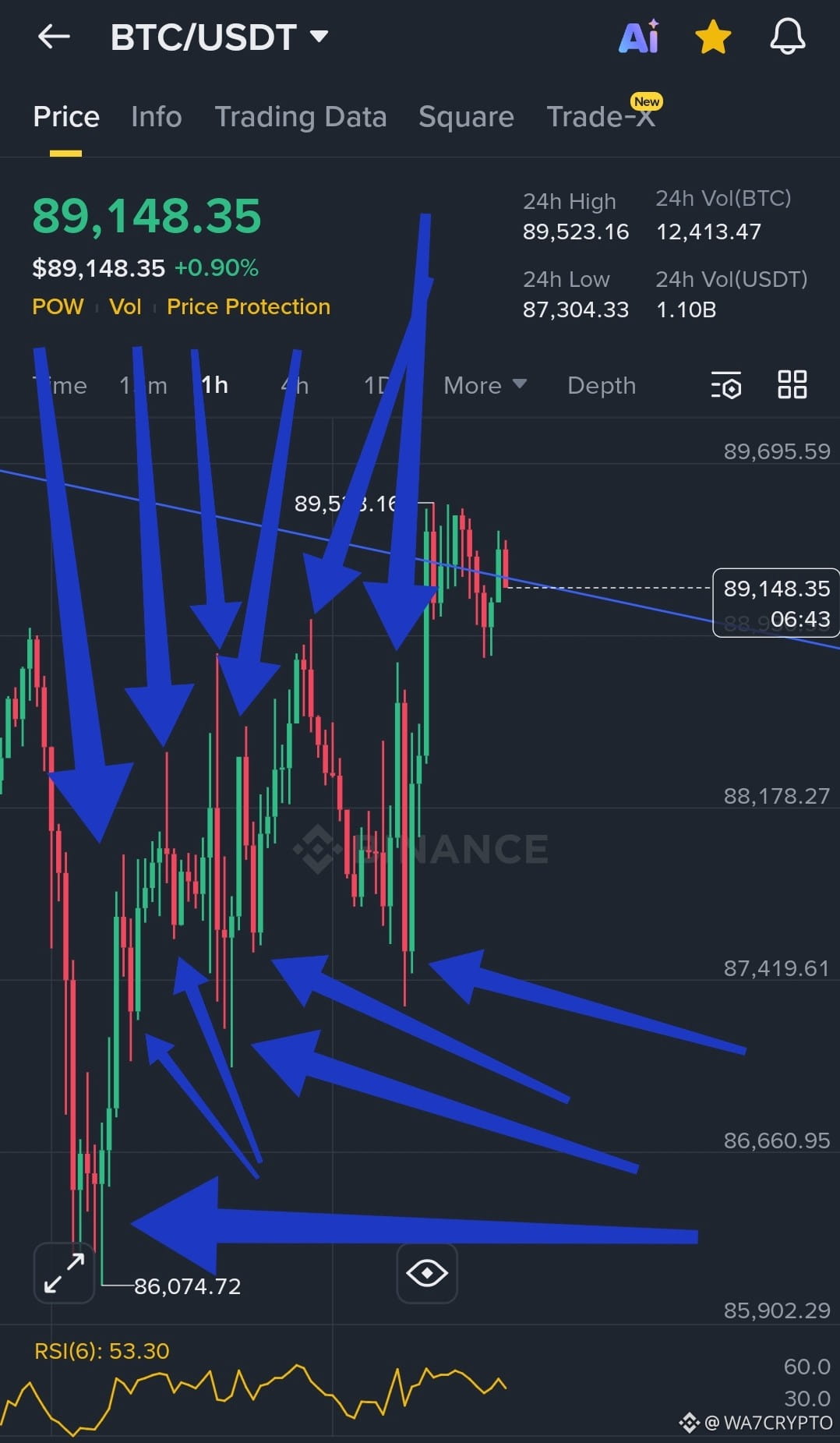Image resolution: width=840 pixels, height=1443 pixels.
Task: Toggle chart drawings visibility with the eye icon
Action: [x=427, y=1273]
